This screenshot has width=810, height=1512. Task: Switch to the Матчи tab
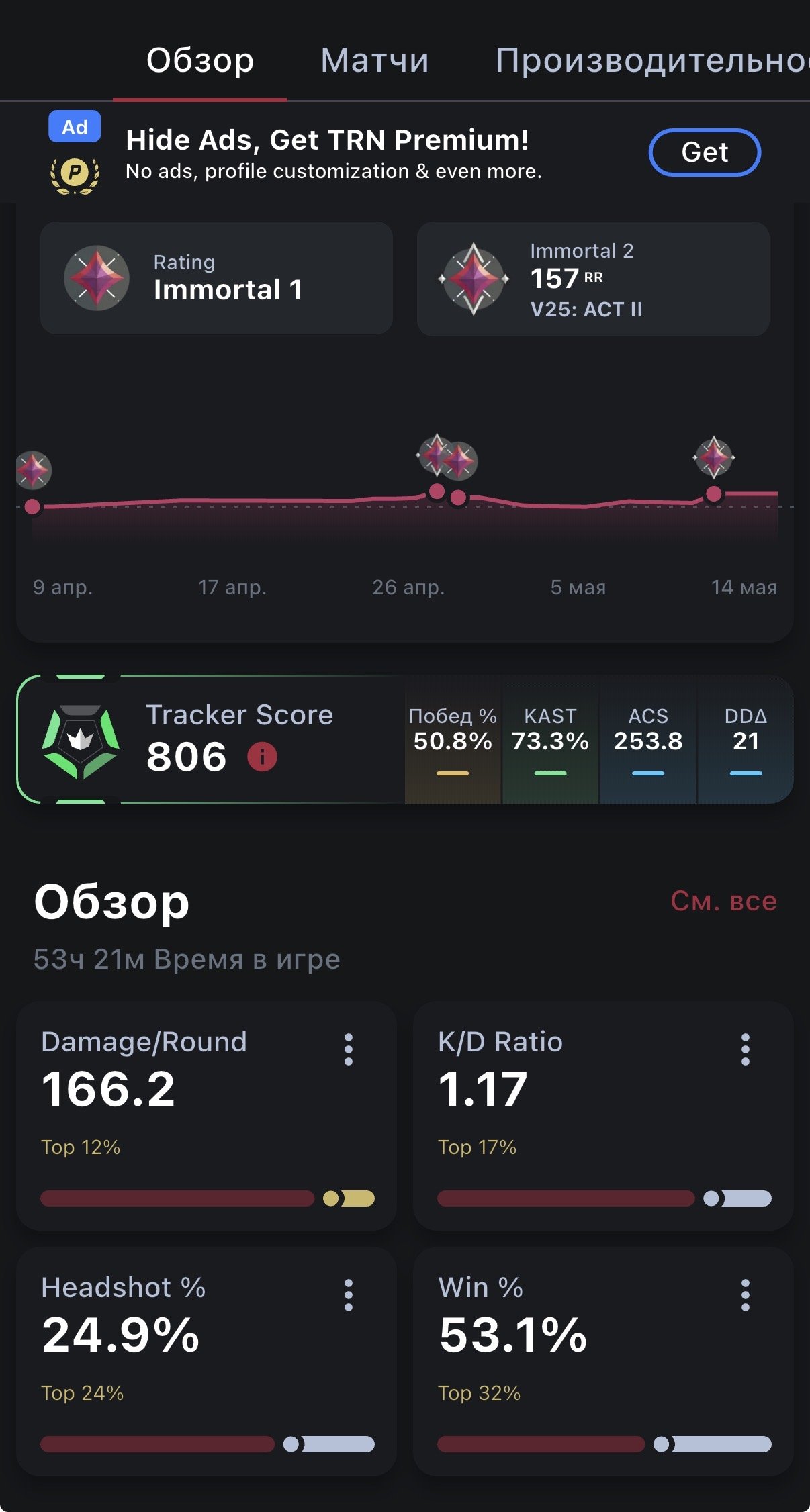click(375, 60)
